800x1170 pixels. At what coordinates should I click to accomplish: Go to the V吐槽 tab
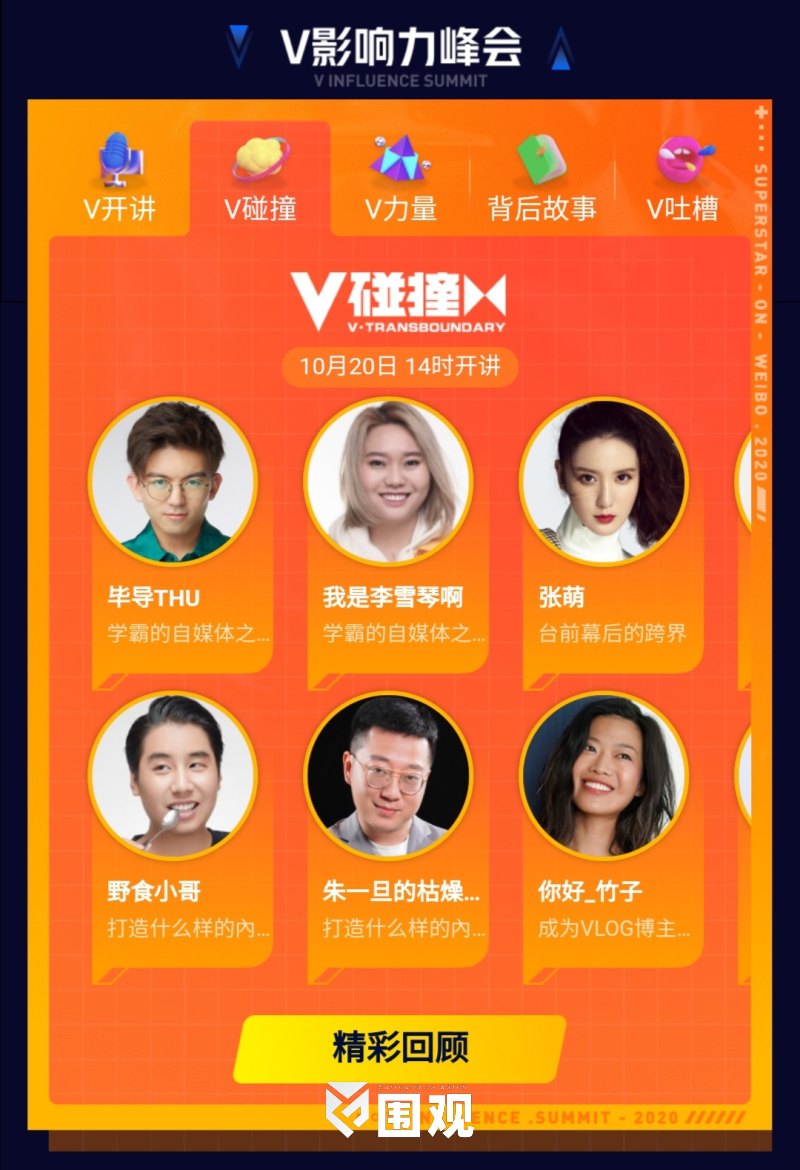point(683,181)
